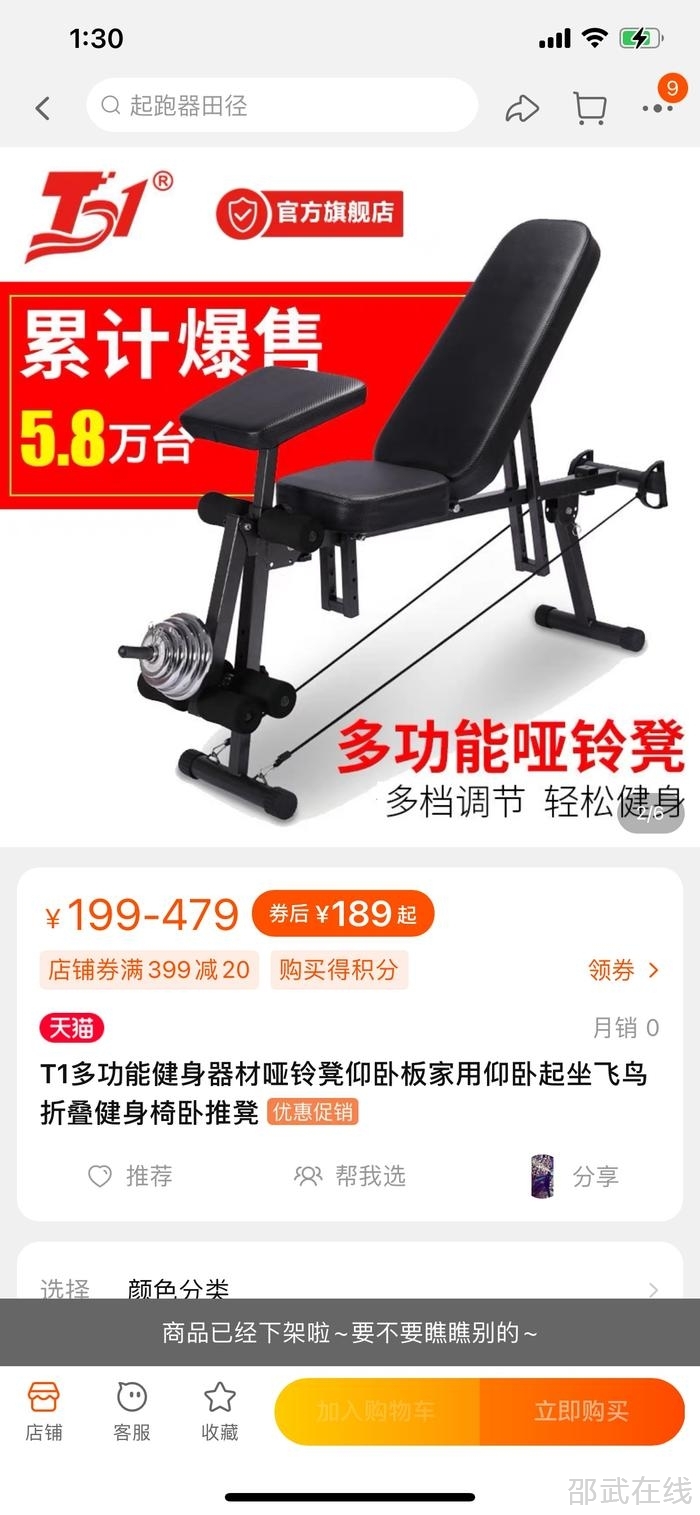
Task: Tap the 推荐 heart button
Action: (x=131, y=1176)
